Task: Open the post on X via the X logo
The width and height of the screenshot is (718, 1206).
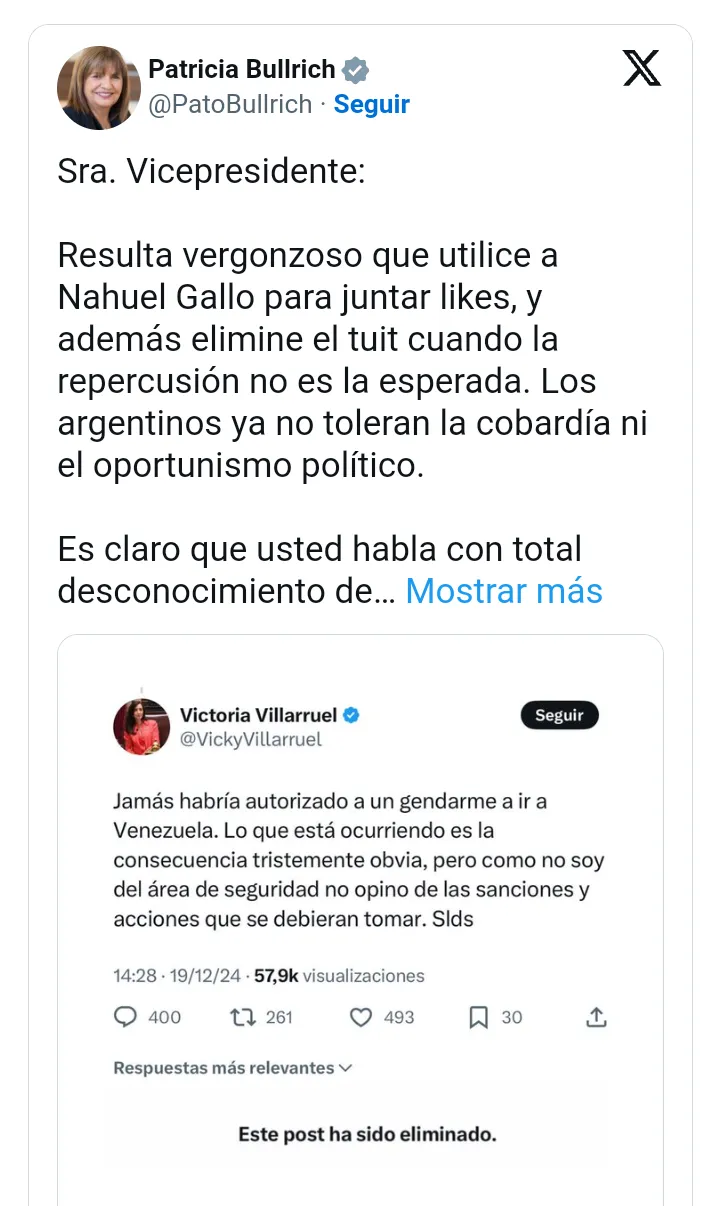Action: click(x=641, y=68)
